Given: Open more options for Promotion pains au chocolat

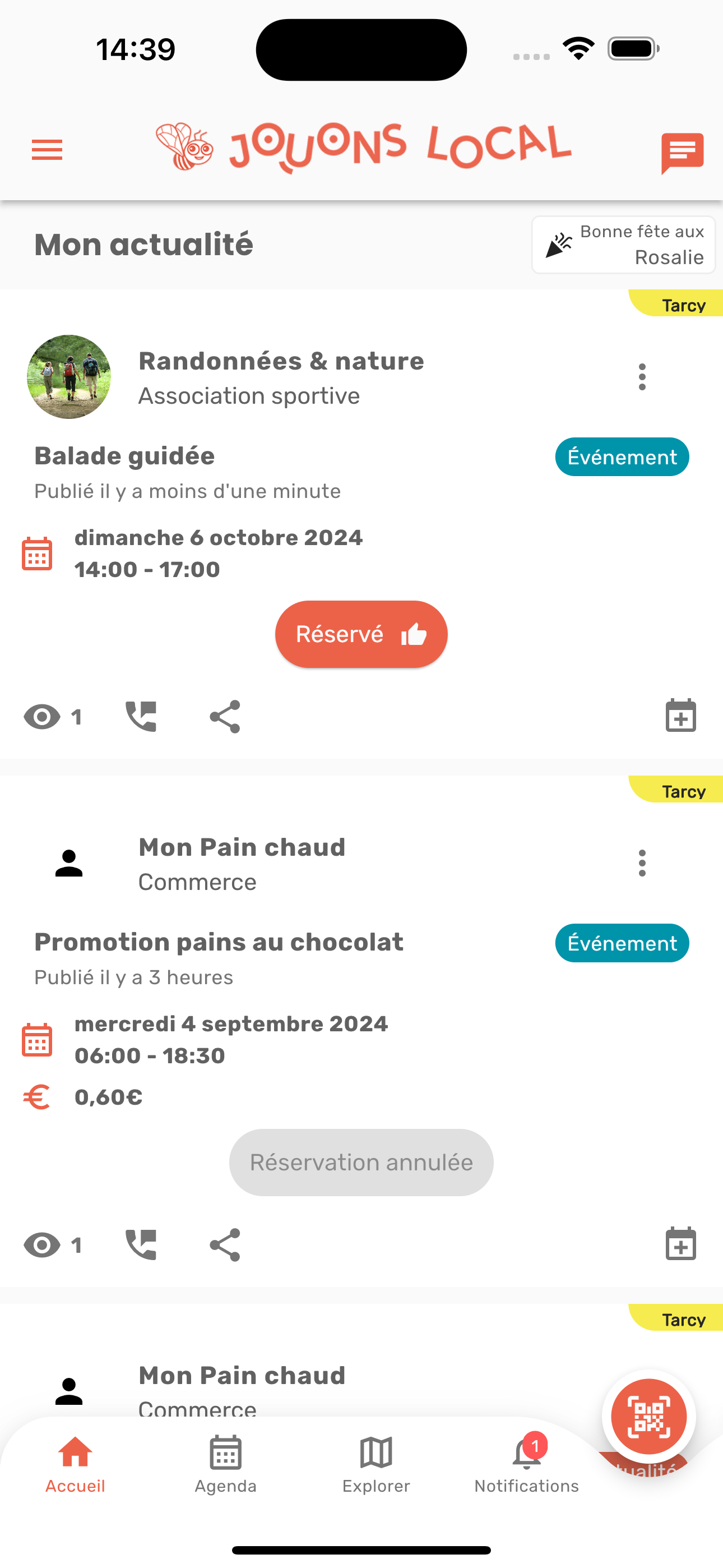Looking at the screenshot, I should click(642, 863).
